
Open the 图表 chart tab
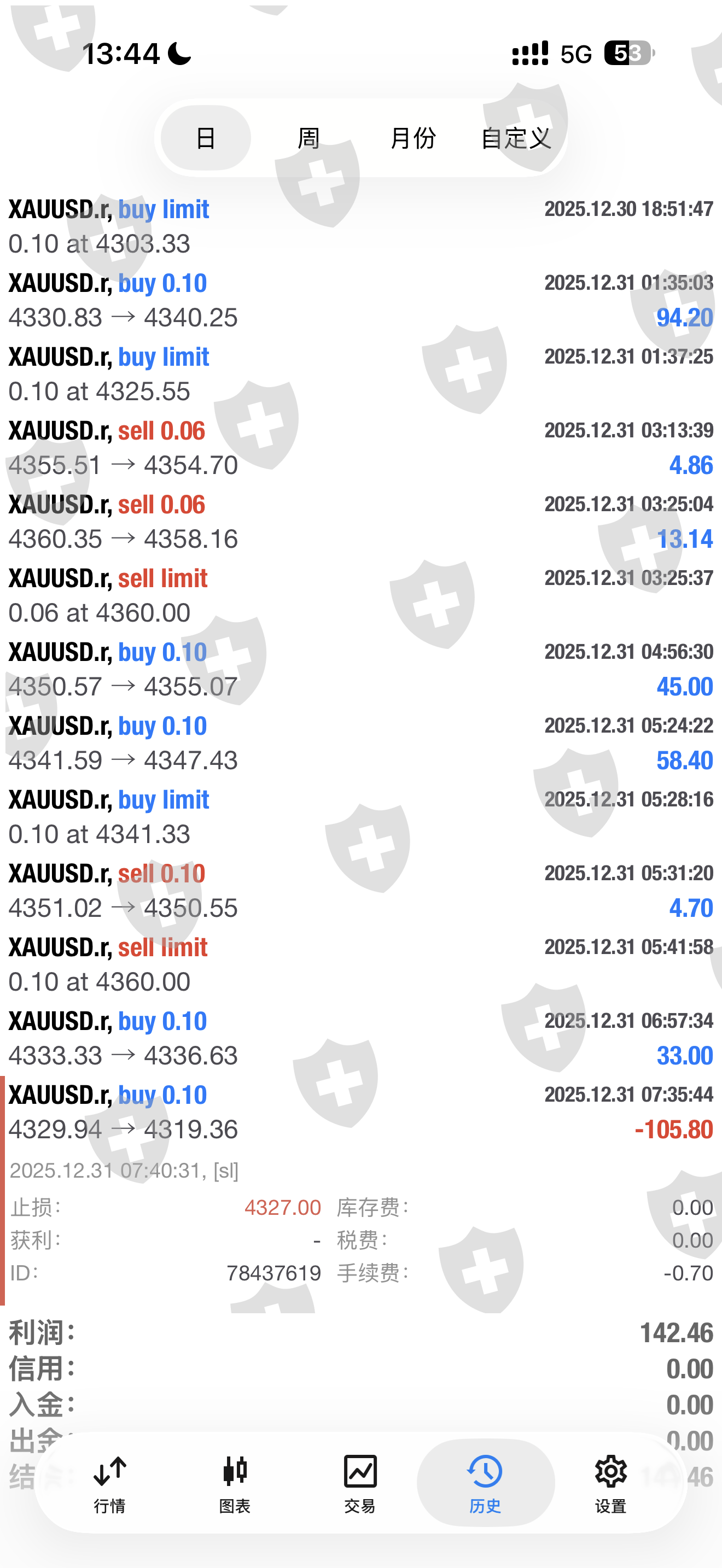point(235,1483)
